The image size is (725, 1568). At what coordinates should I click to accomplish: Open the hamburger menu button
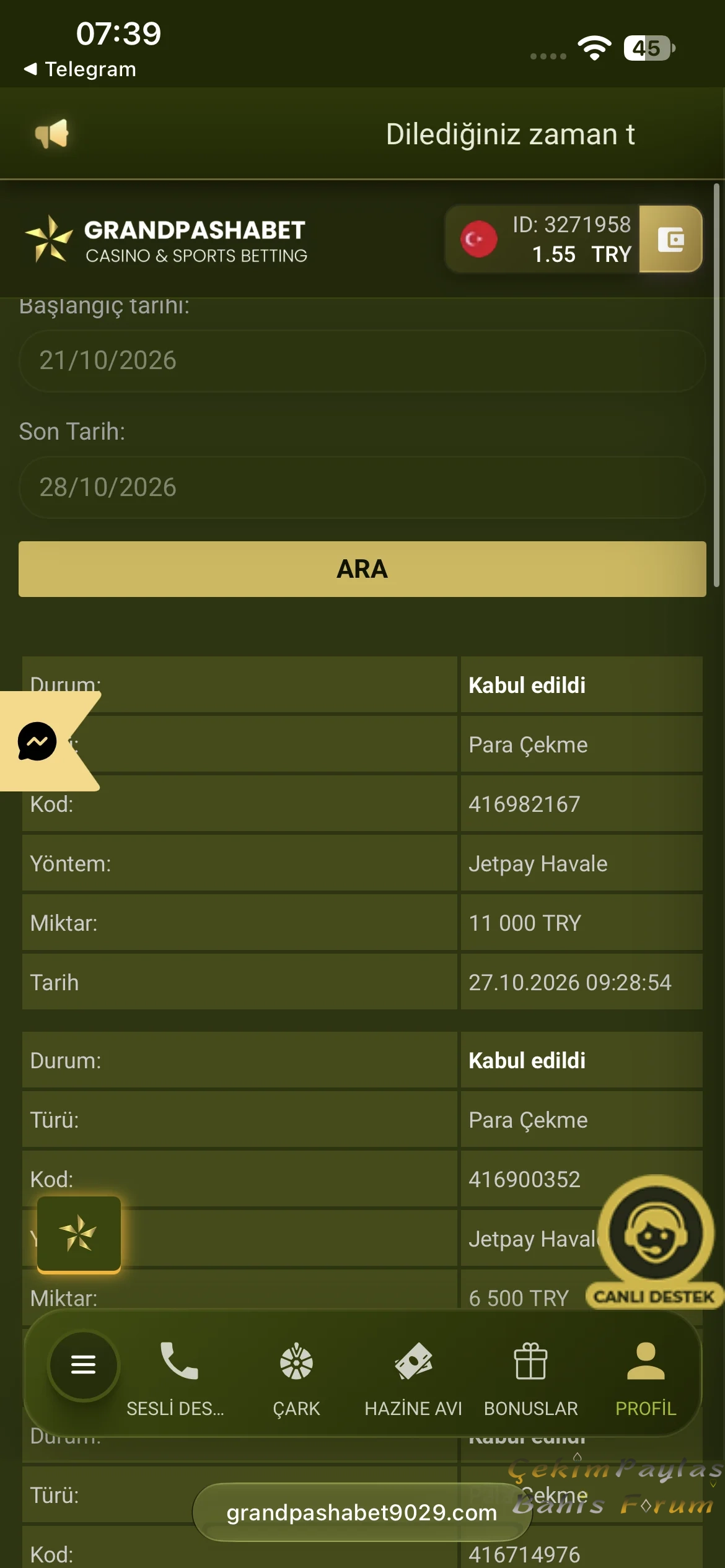click(83, 1364)
